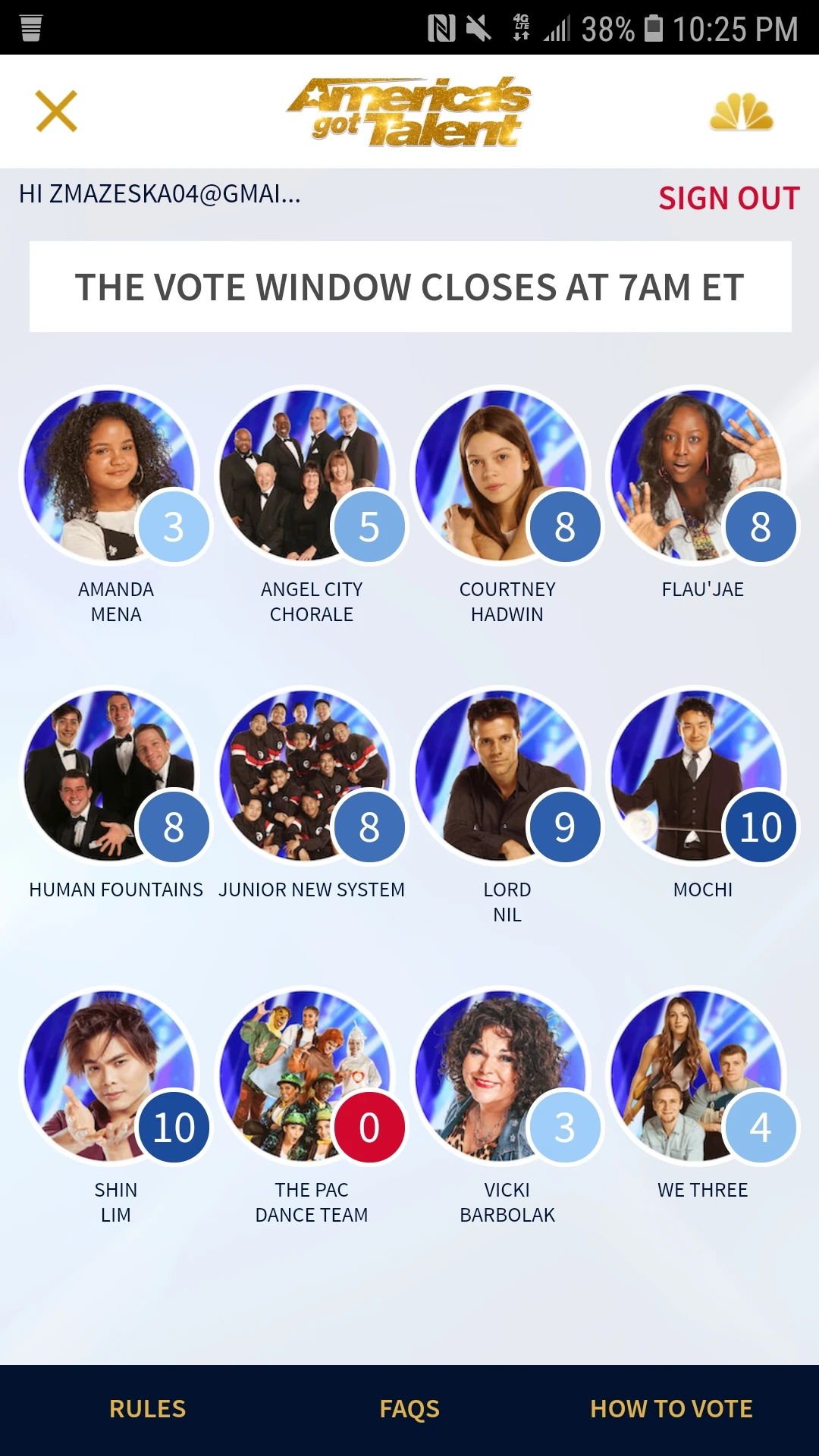The width and height of the screenshot is (819, 1456).
Task: Choose Flau'jae contestant tile
Action: click(696, 475)
